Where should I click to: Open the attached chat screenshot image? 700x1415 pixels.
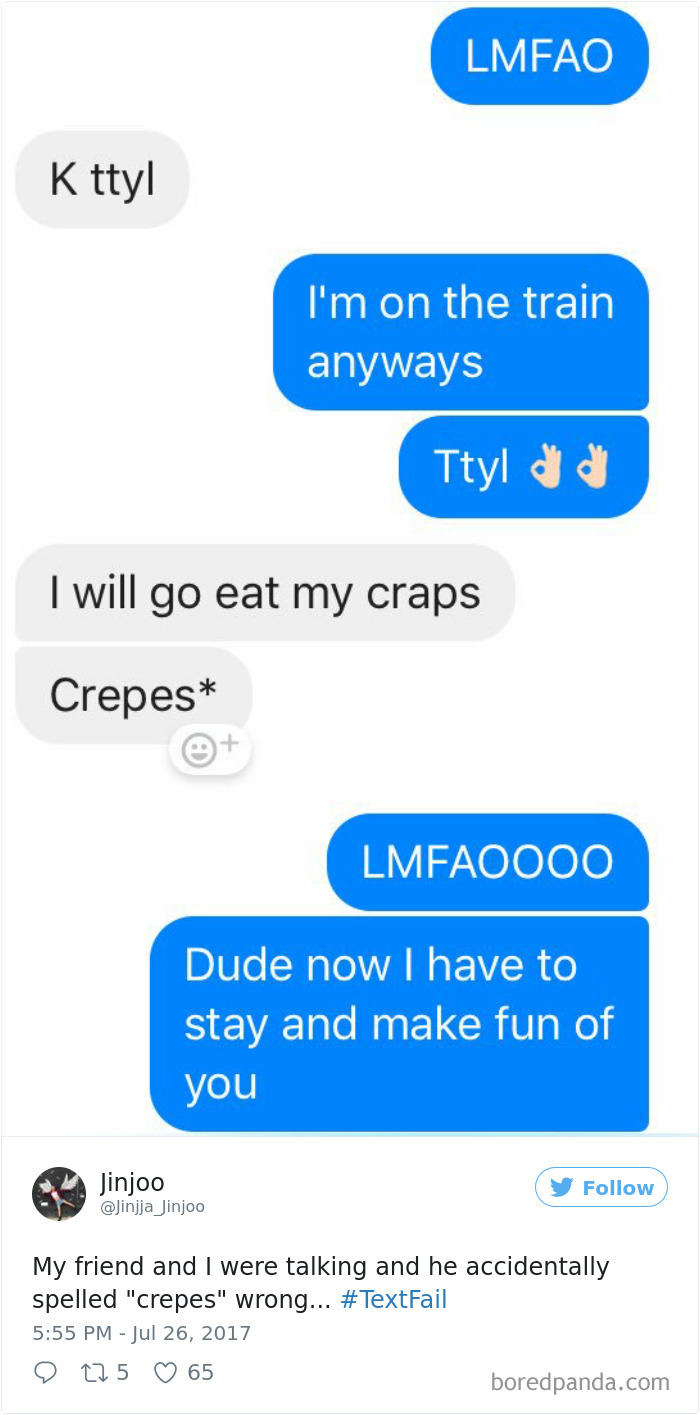point(350,568)
